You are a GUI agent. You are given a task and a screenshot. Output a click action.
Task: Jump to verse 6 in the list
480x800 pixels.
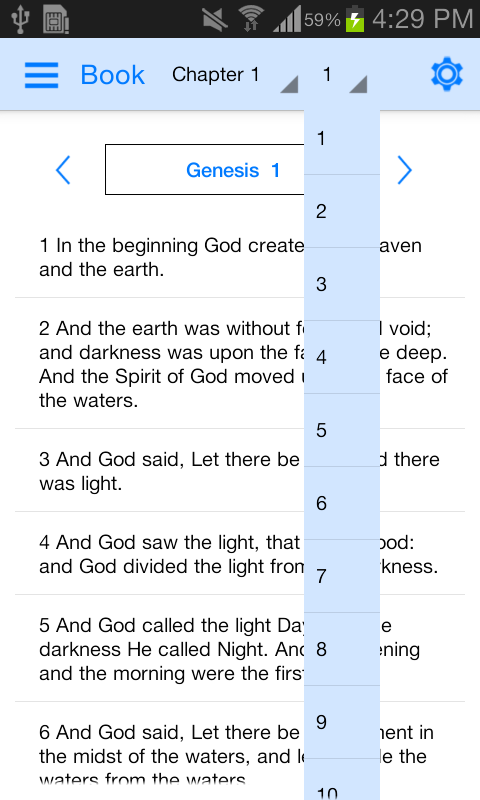[x=342, y=503]
